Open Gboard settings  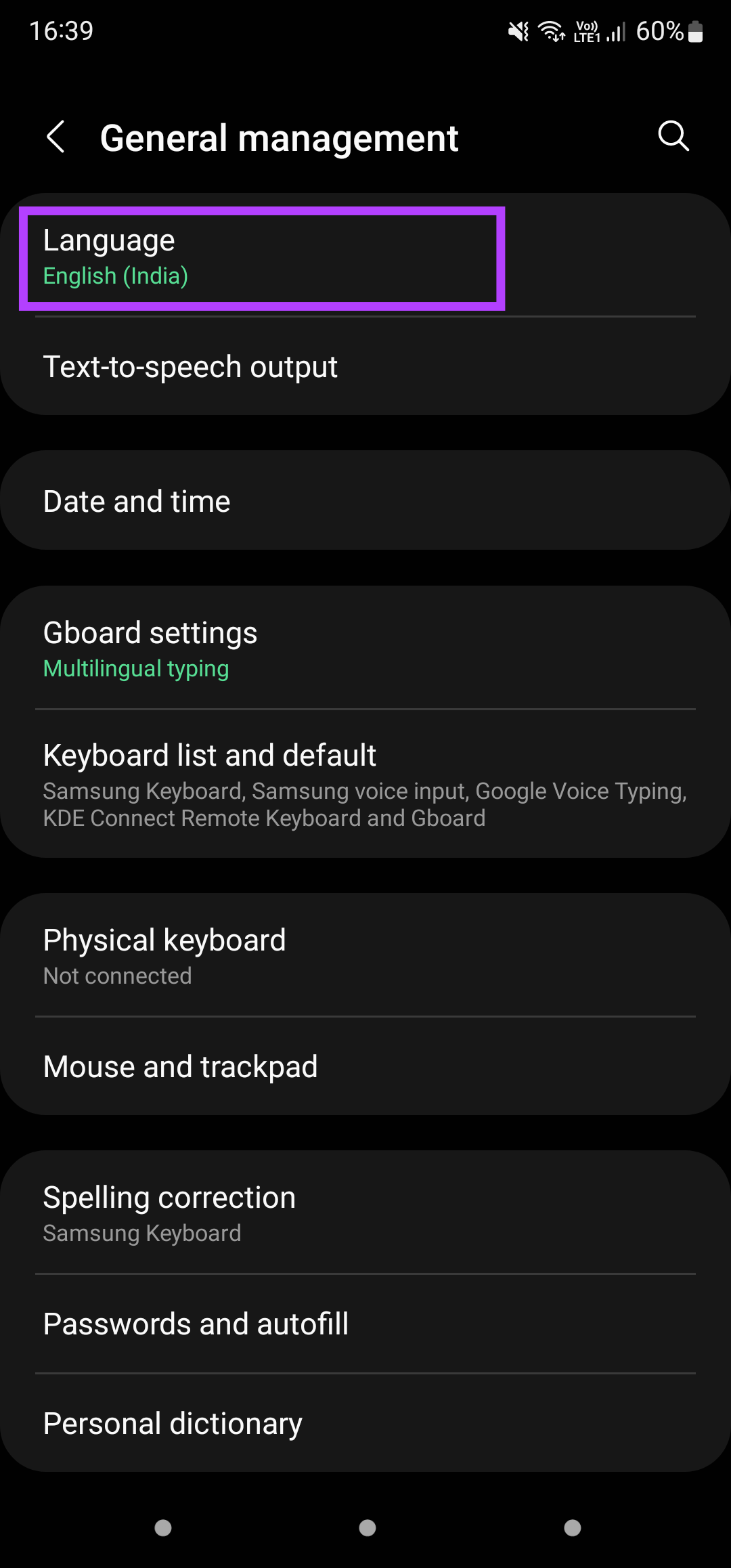(x=365, y=649)
